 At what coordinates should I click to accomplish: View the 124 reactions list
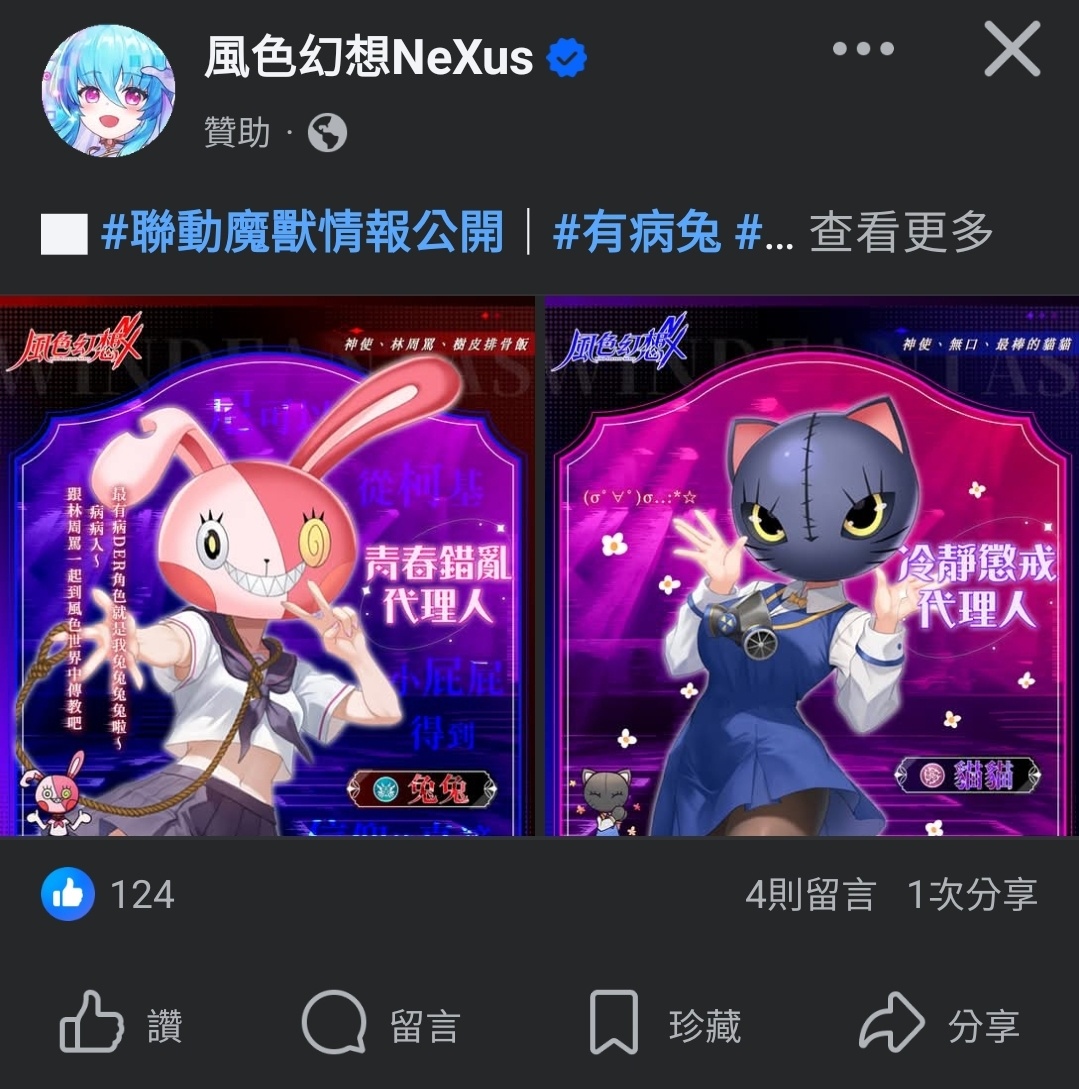[110, 894]
